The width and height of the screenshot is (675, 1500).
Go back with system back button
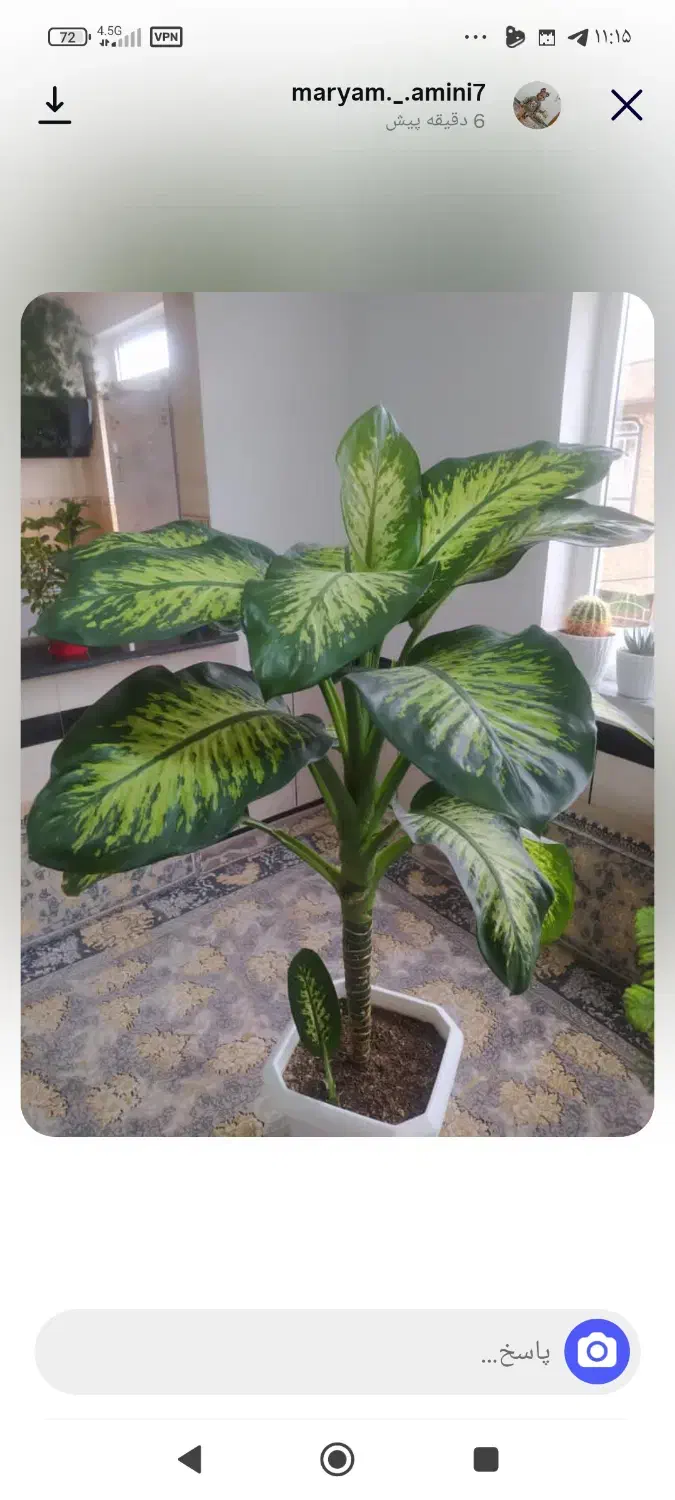tap(189, 1459)
